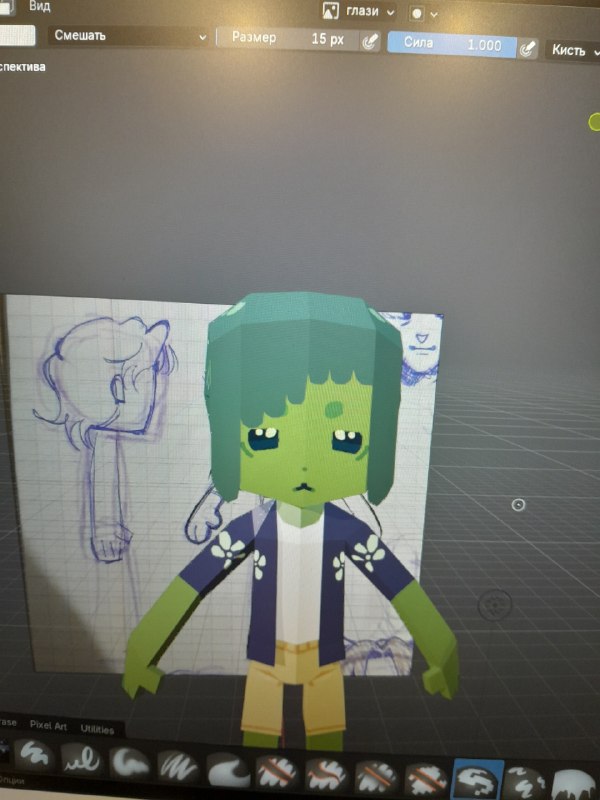Open the глази texture slot dropdown

point(359,11)
